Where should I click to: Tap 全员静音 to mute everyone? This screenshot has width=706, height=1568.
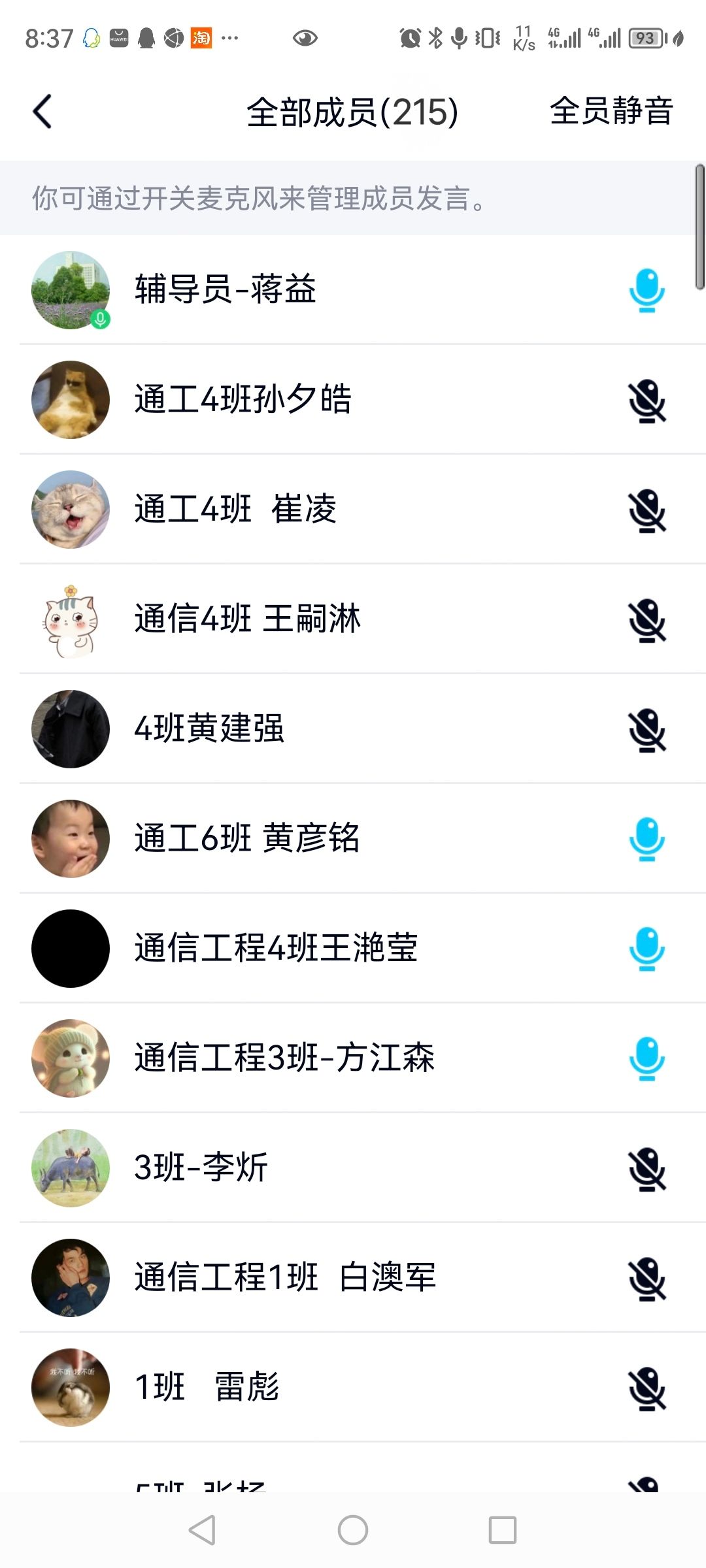point(611,111)
